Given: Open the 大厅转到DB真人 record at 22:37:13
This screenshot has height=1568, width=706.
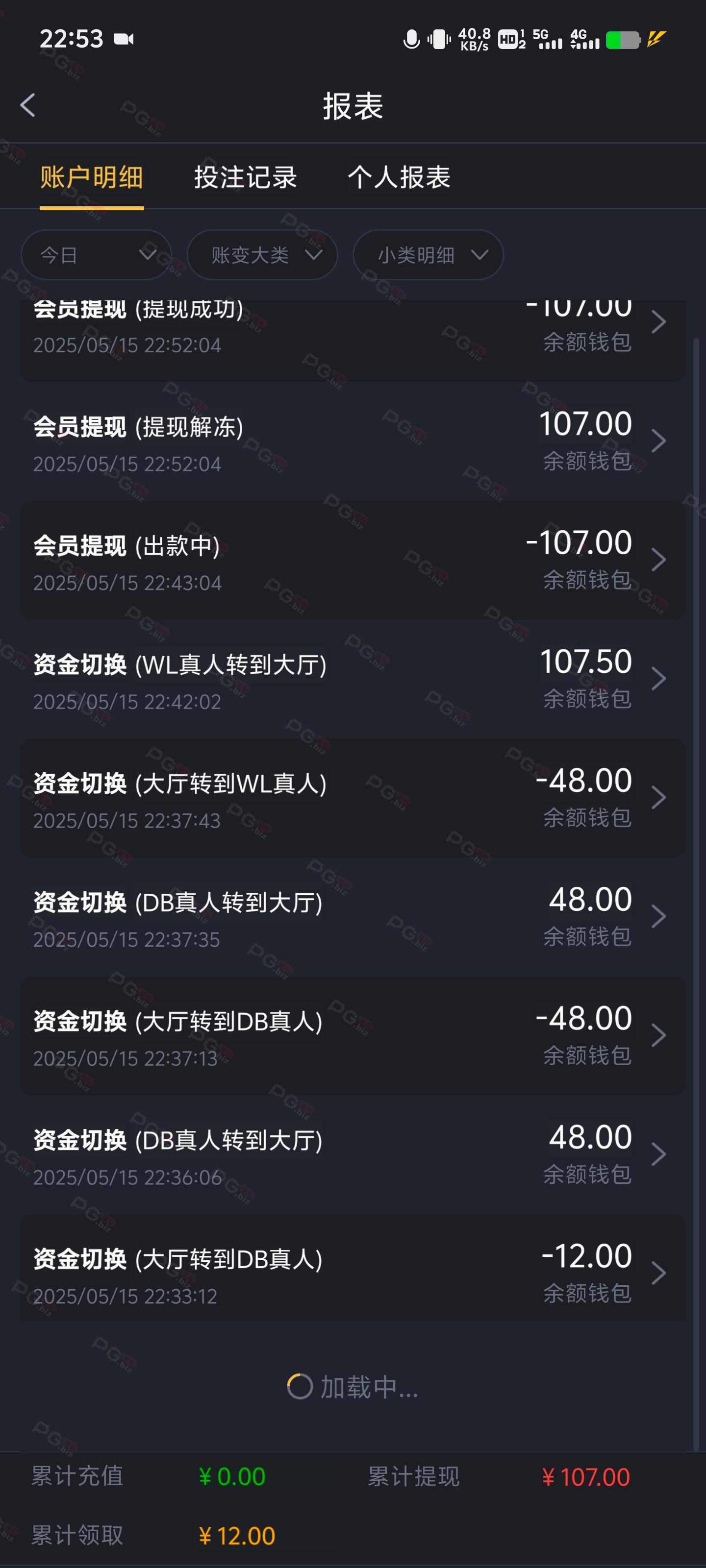Looking at the screenshot, I should point(353,1035).
